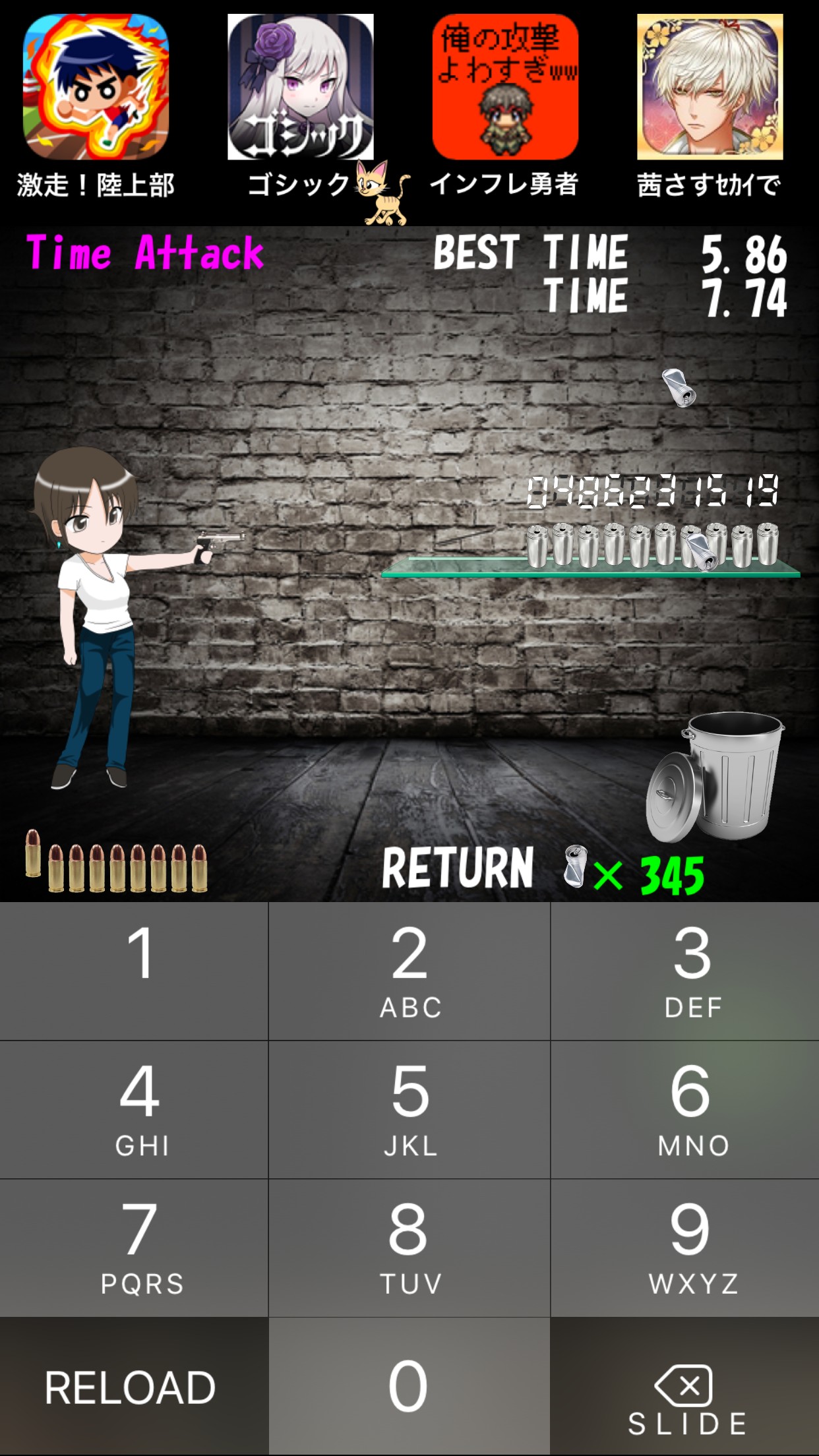Tap the SLIDE backspace key

(686, 1398)
